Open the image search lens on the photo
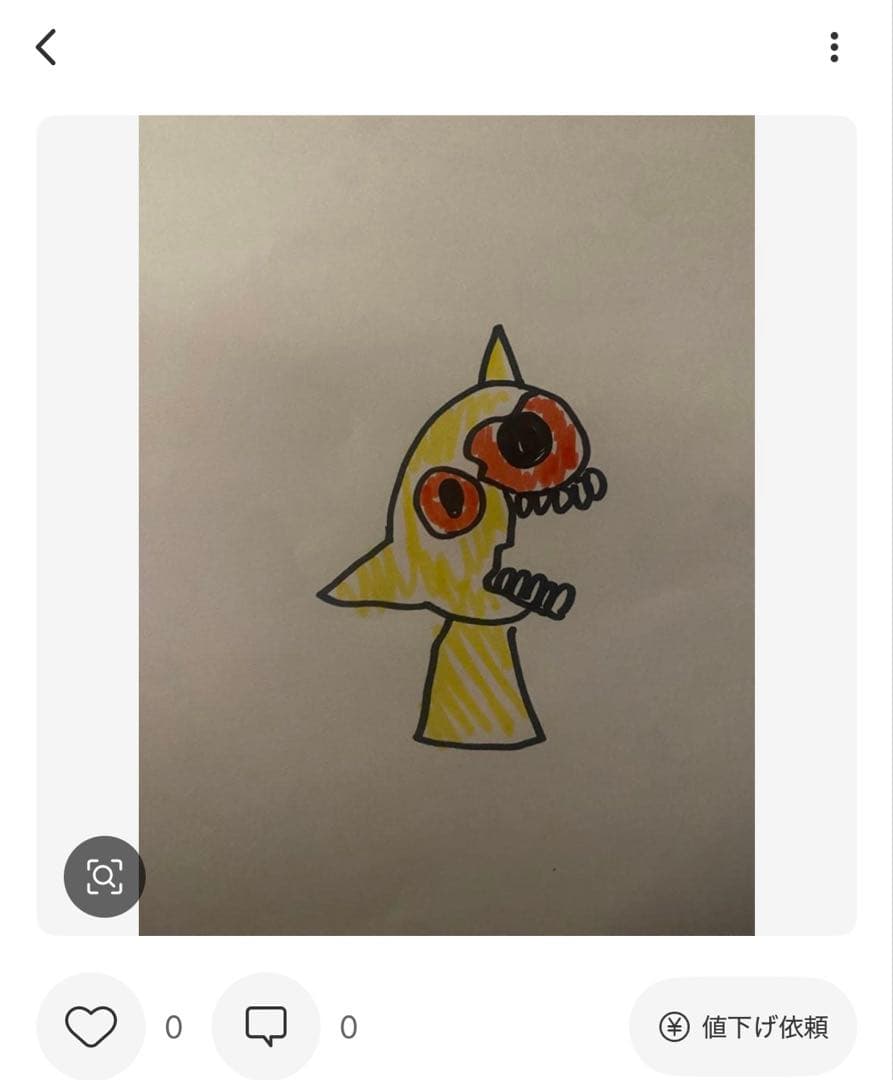 click(104, 877)
